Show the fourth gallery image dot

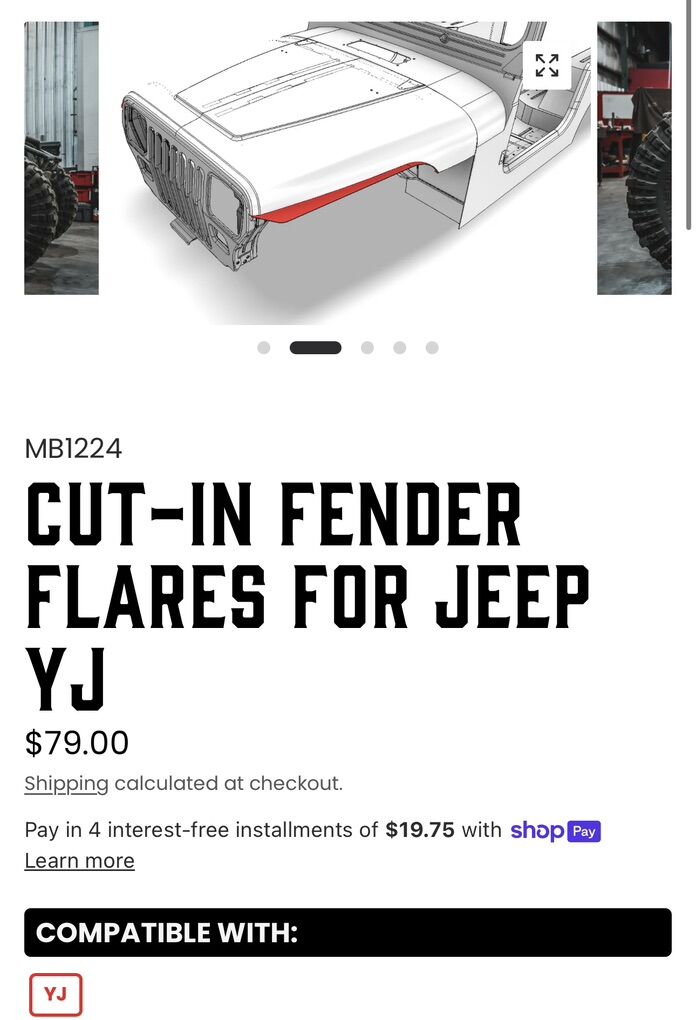click(x=399, y=348)
